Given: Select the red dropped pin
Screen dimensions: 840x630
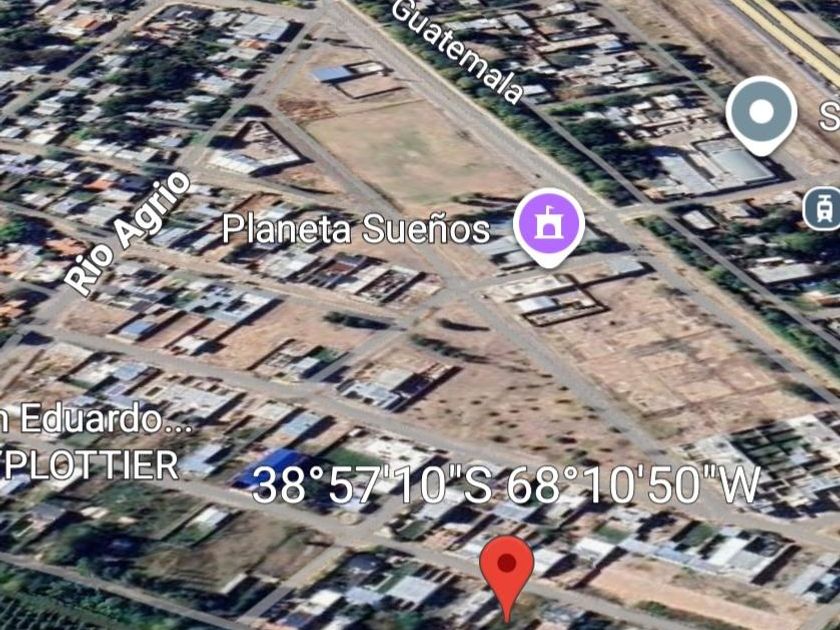Looking at the screenshot, I should tap(507, 570).
